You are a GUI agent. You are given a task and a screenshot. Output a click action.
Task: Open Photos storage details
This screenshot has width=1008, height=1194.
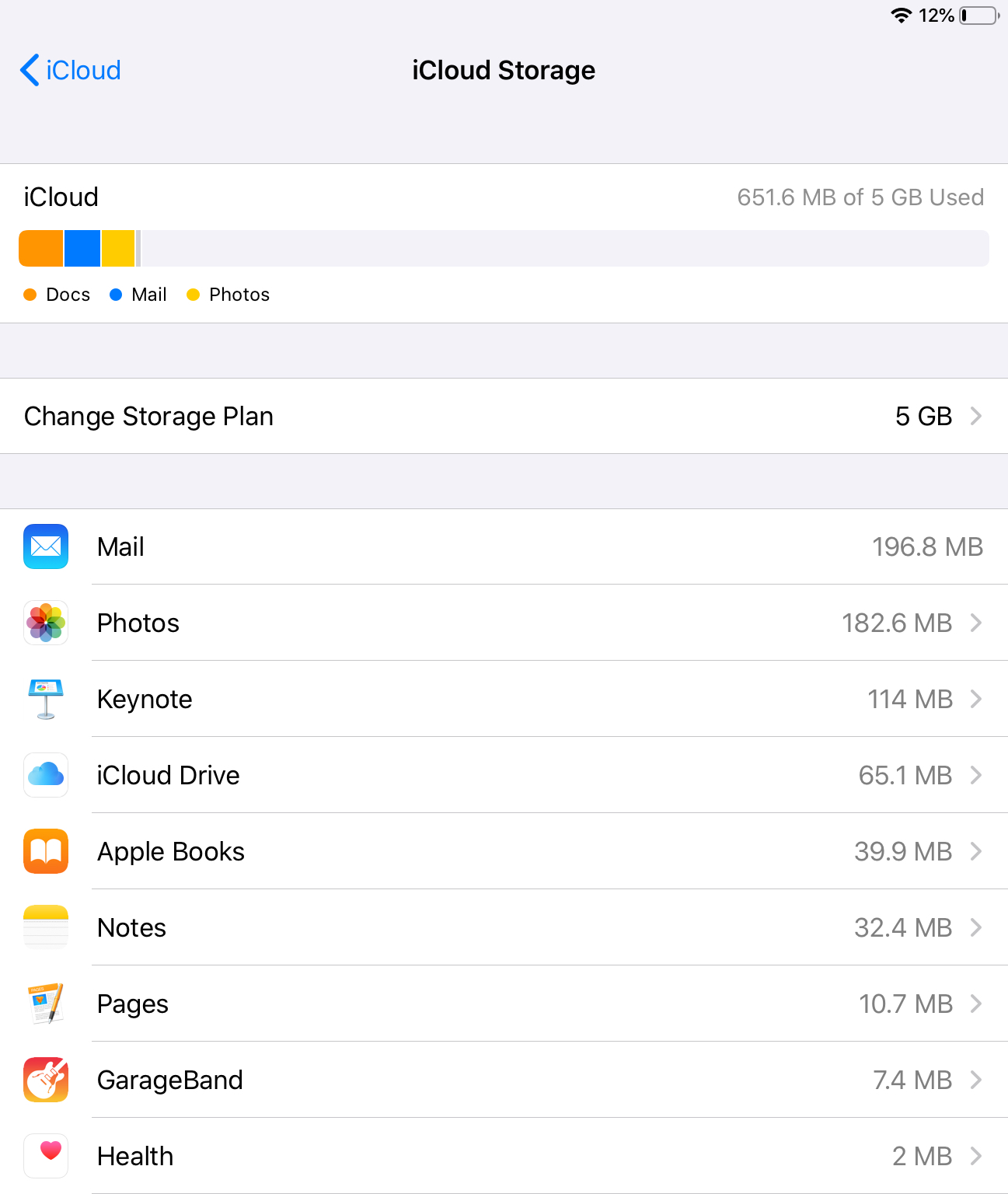(x=504, y=623)
